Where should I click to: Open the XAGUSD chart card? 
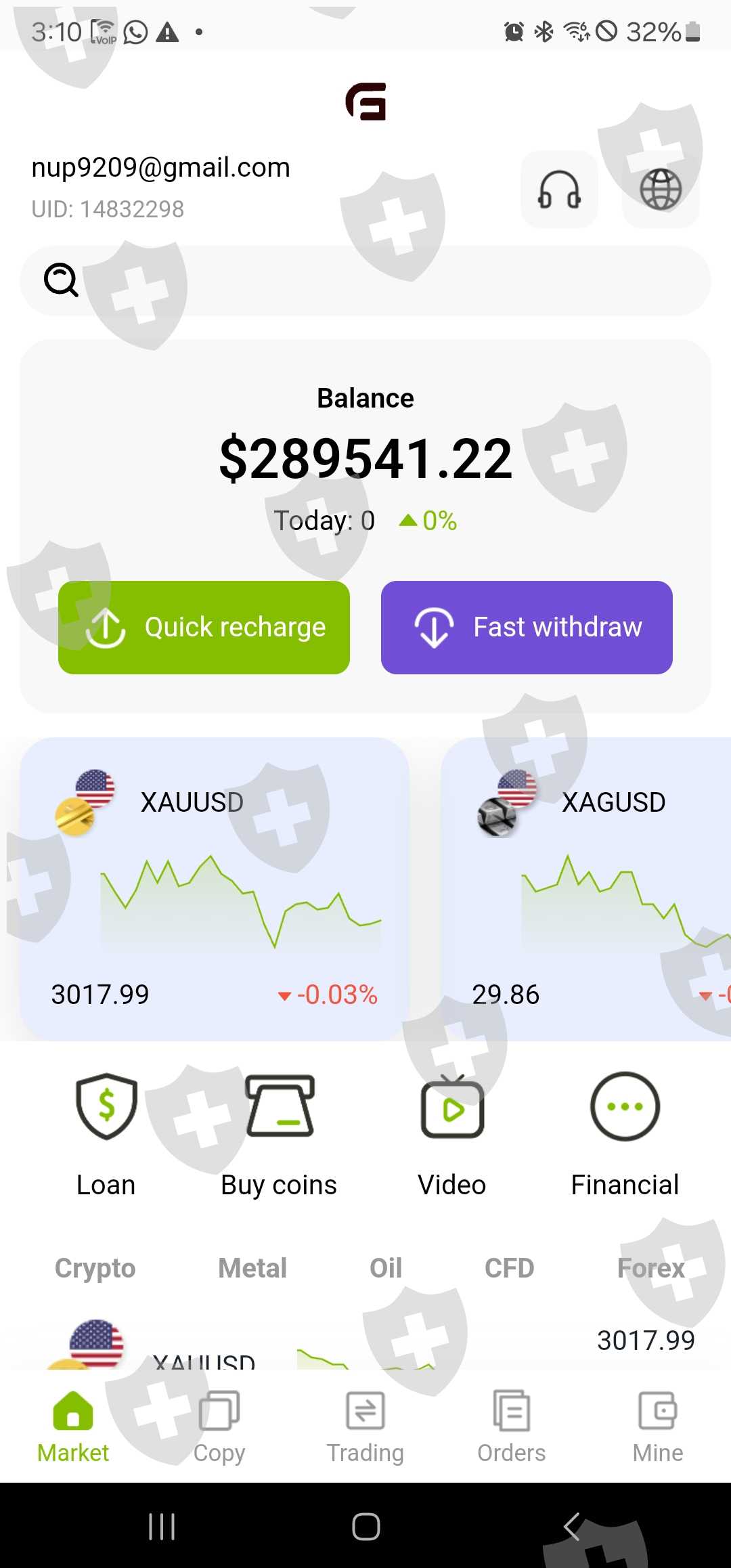[x=586, y=889]
